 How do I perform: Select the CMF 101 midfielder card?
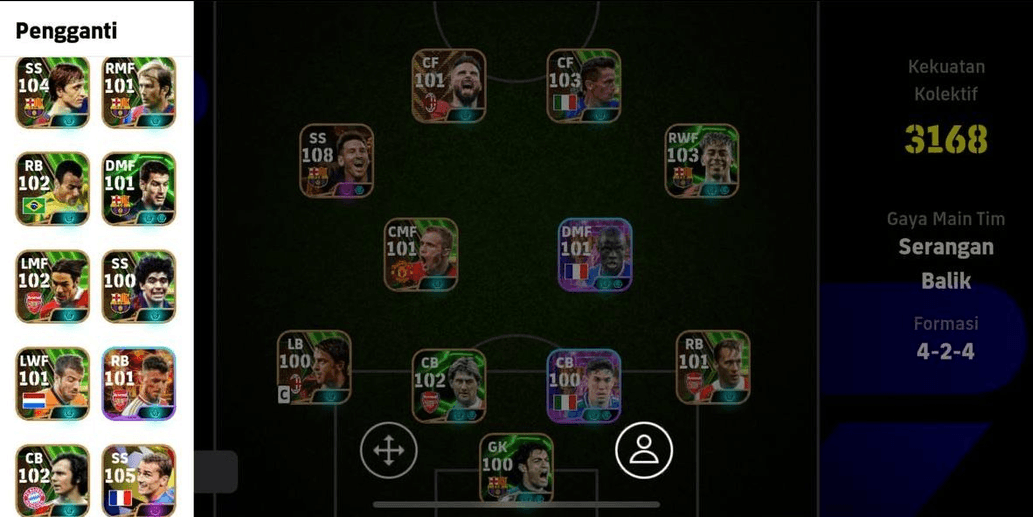click(421, 254)
